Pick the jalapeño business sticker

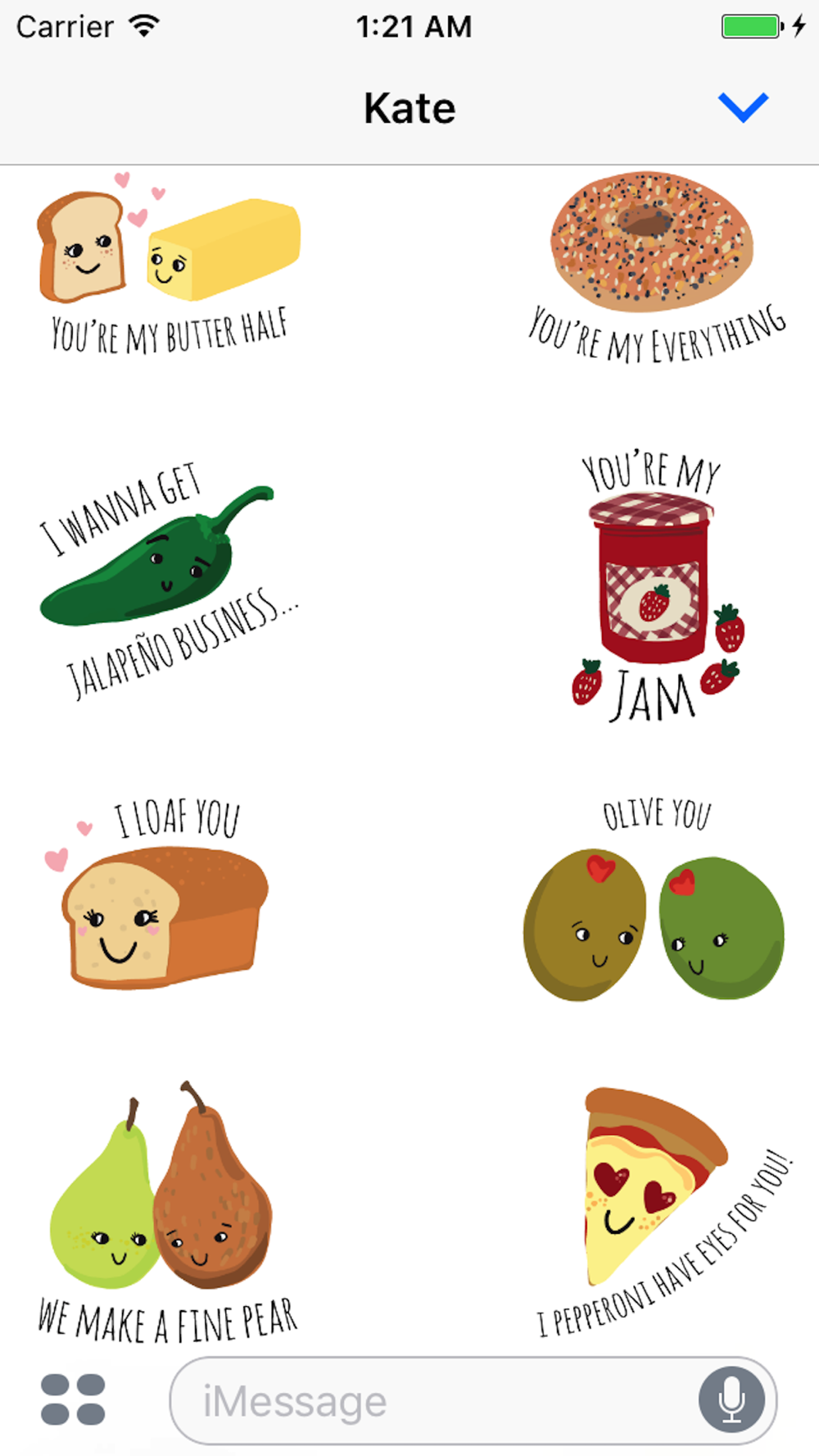pyautogui.click(x=169, y=580)
